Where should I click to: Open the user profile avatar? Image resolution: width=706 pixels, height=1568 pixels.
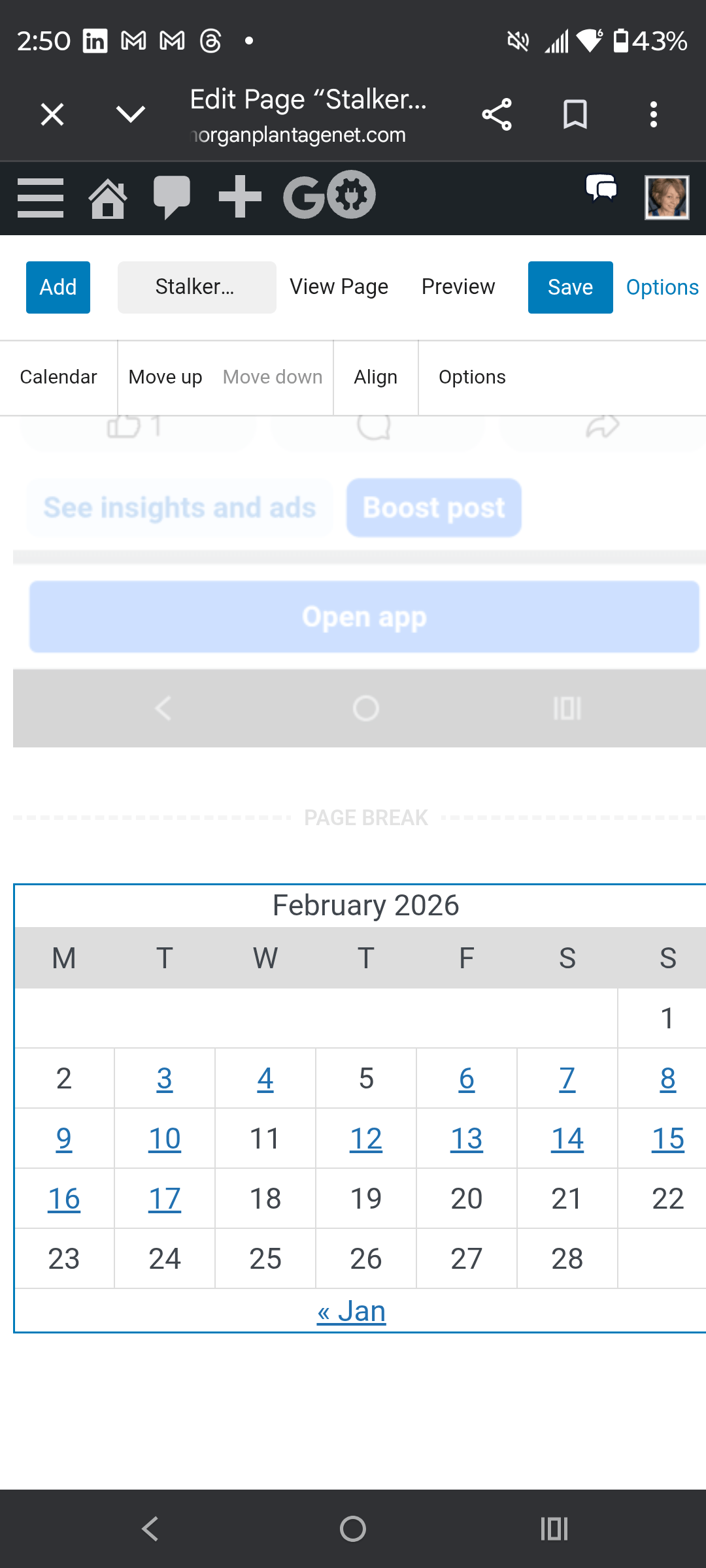pos(666,197)
